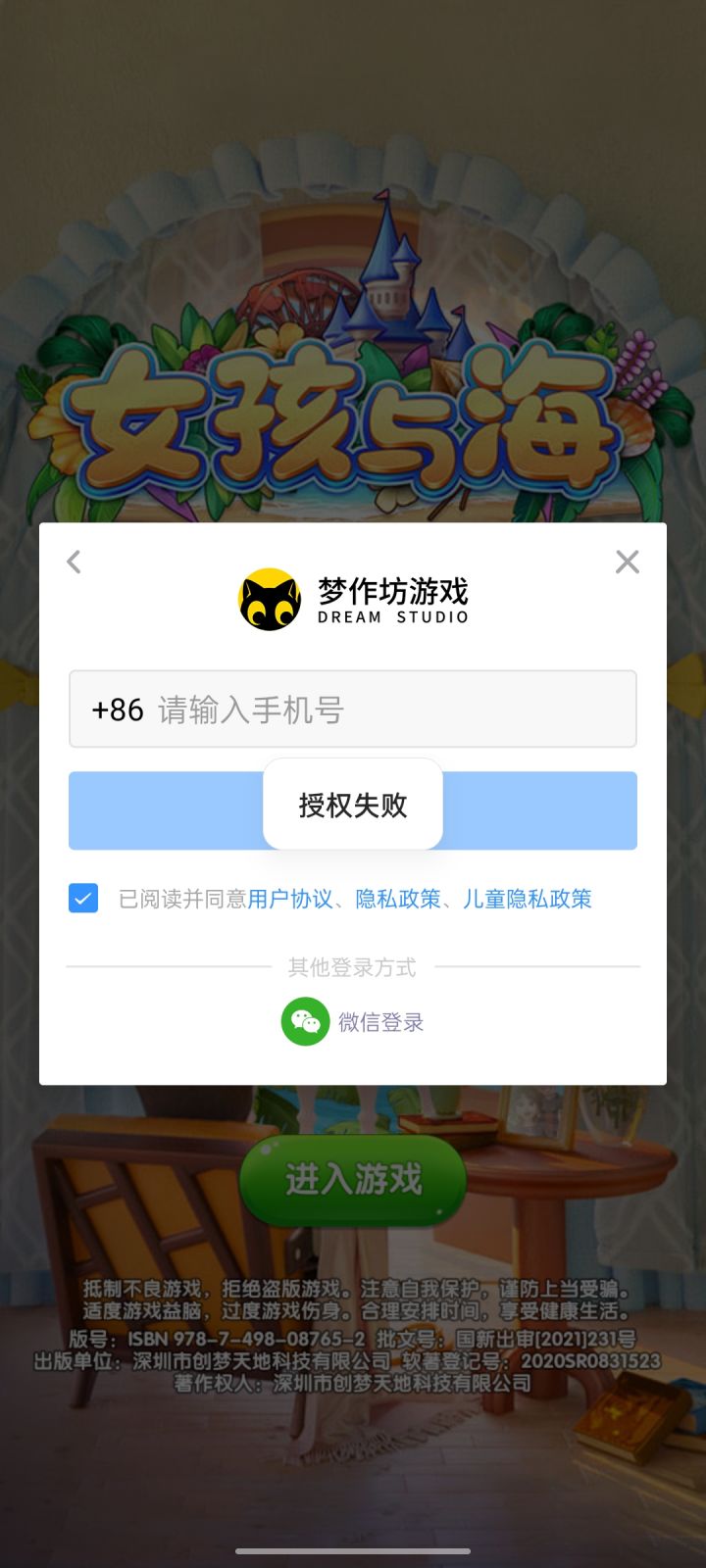Open the +86 country code selector
The height and width of the screenshot is (1568, 706).
118,709
